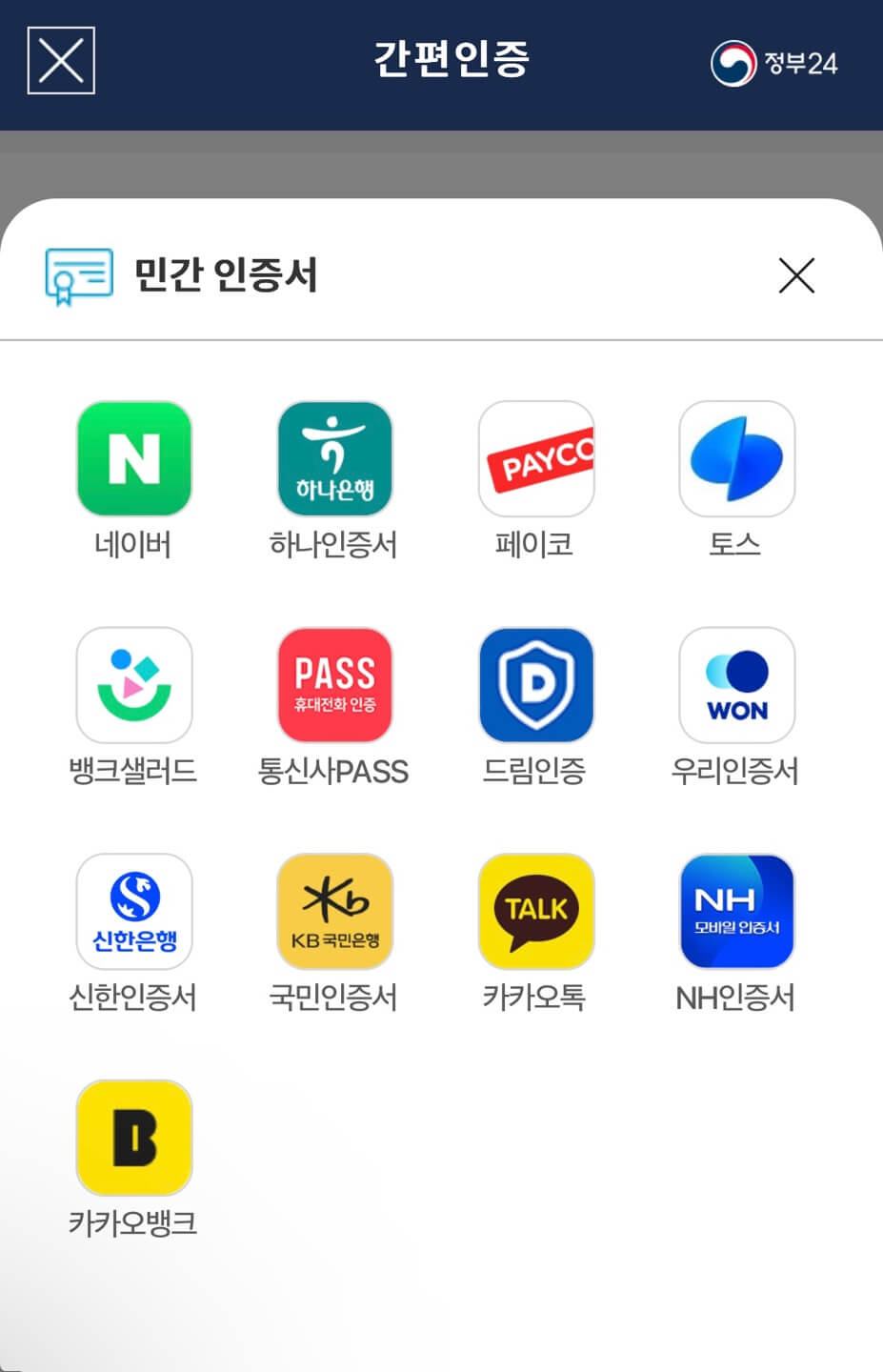The image size is (883, 1372).
Task: Choose 뱅크샐러드 via its label
Action: coord(133,773)
